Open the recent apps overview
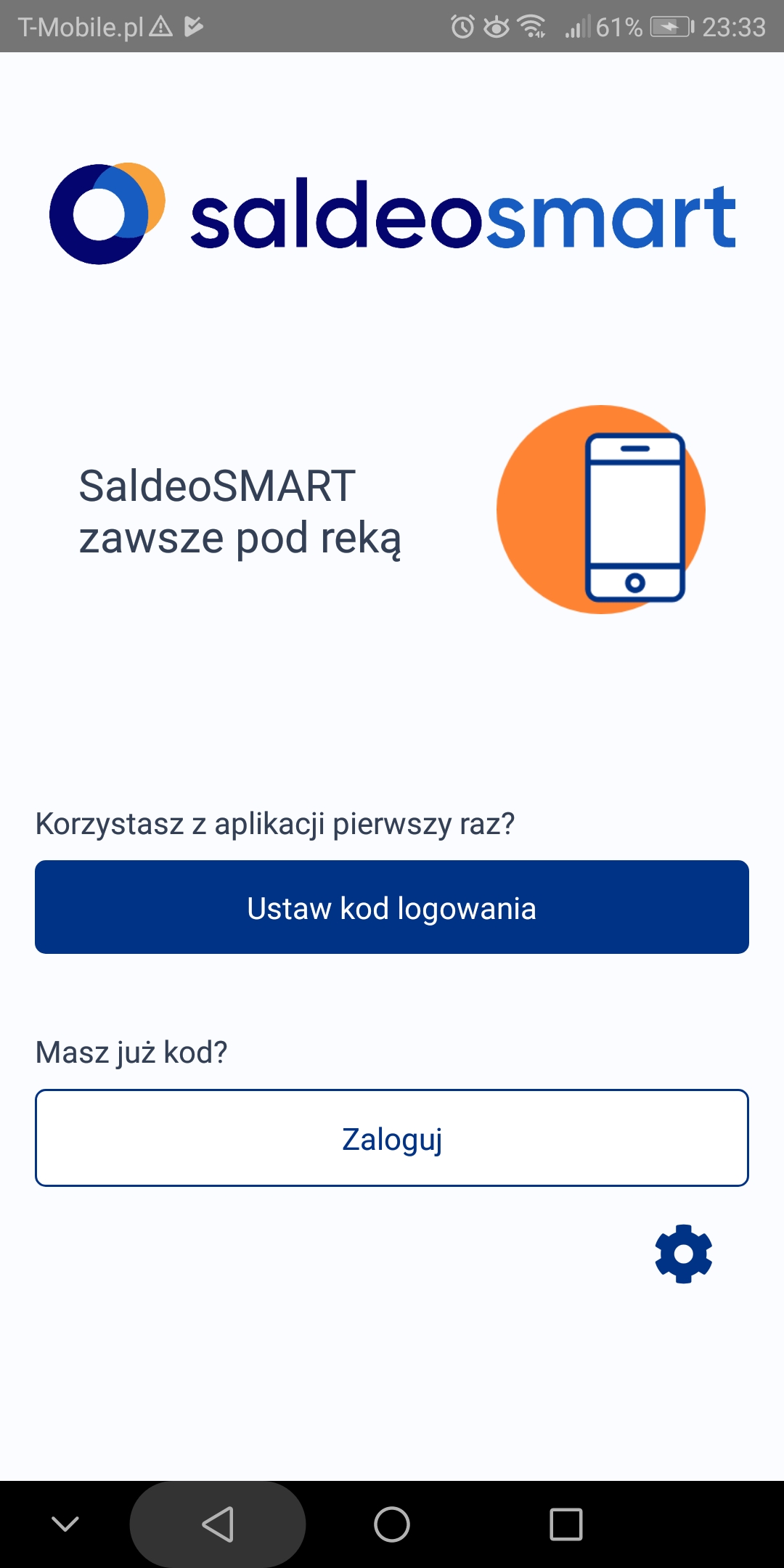 [566, 1524]
